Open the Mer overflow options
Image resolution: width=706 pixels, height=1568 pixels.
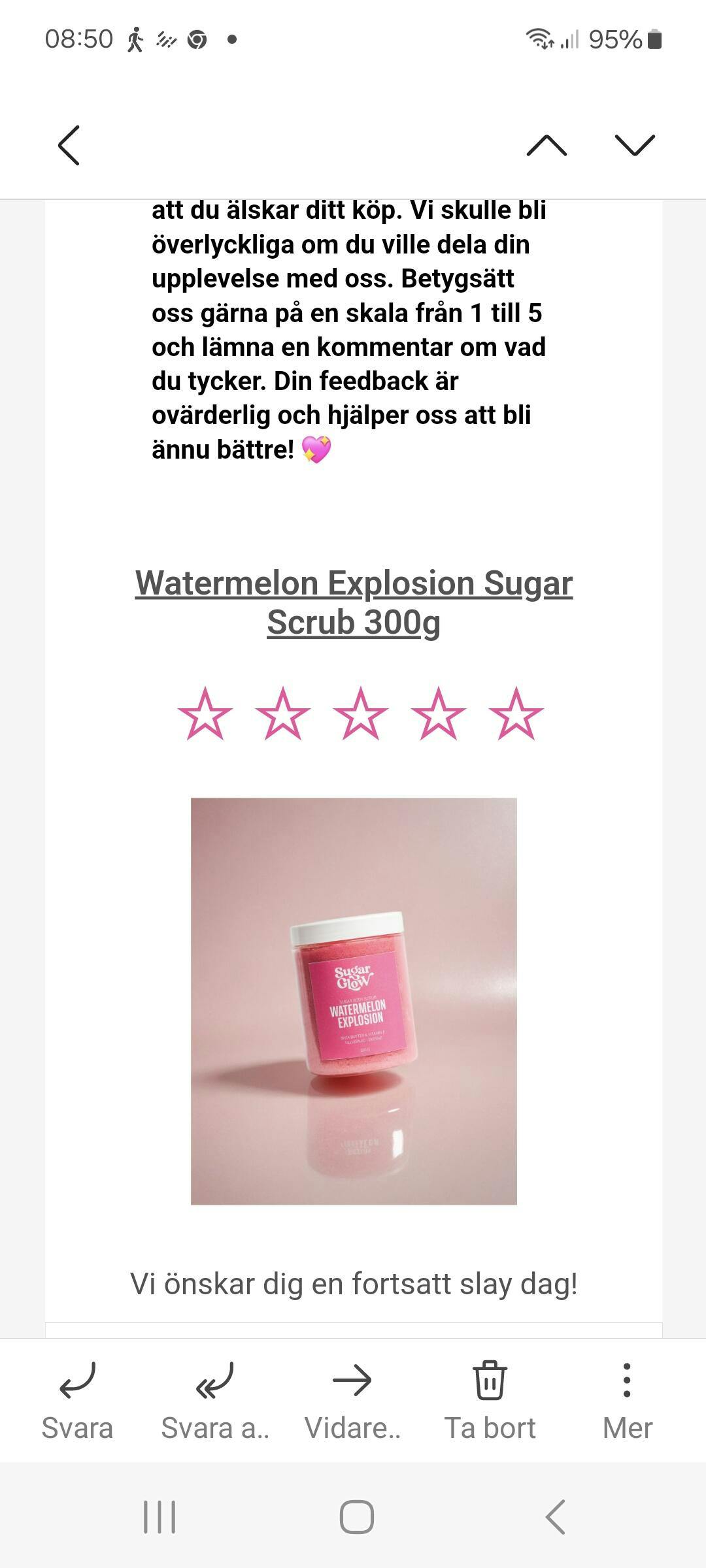click(627, 1401)
